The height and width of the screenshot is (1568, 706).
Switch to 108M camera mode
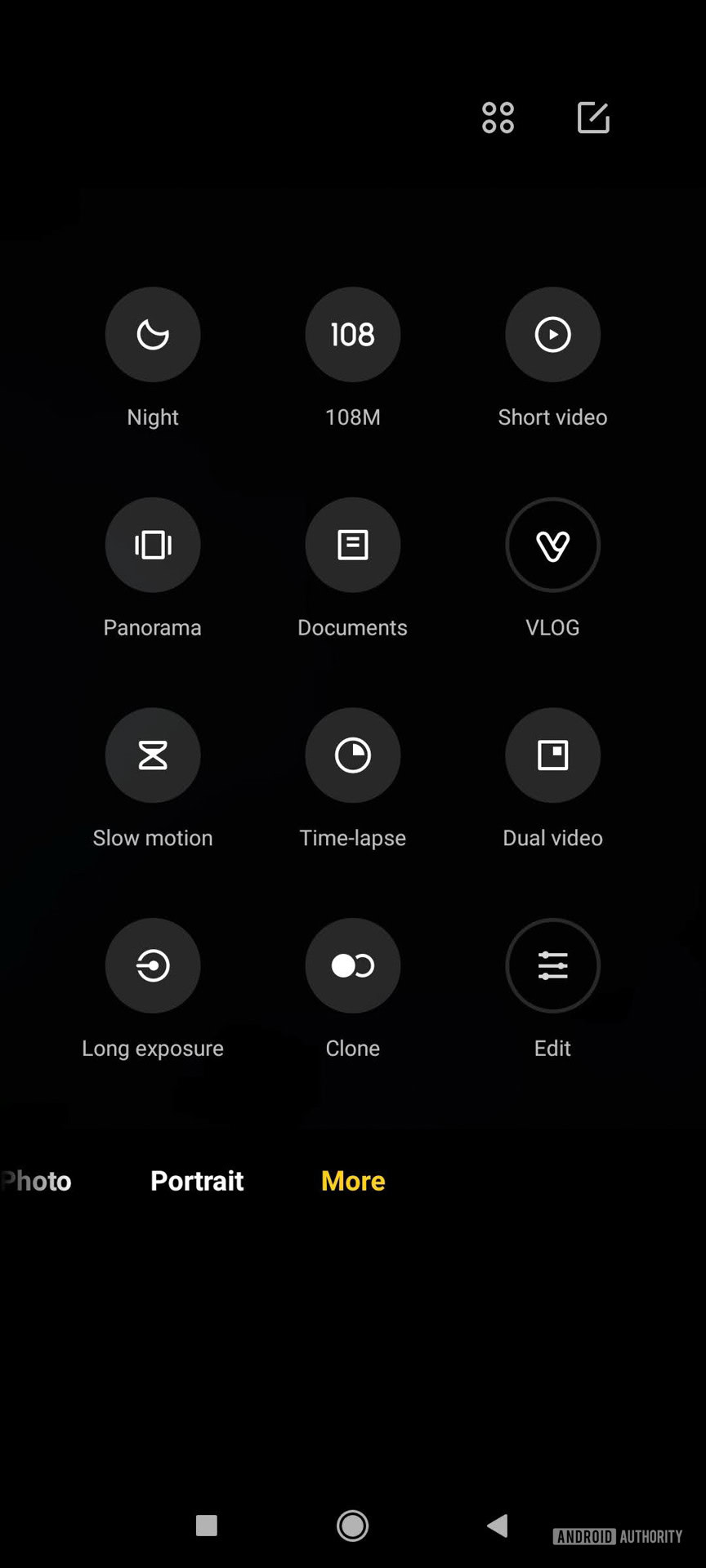click(x=353, y=335)
